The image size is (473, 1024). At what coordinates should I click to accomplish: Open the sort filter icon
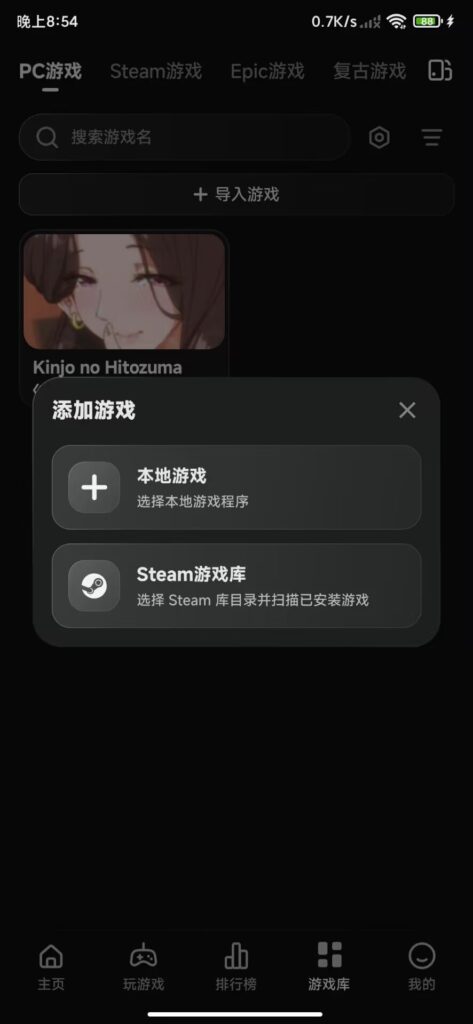pyautogui.click(x=431, y=138)
